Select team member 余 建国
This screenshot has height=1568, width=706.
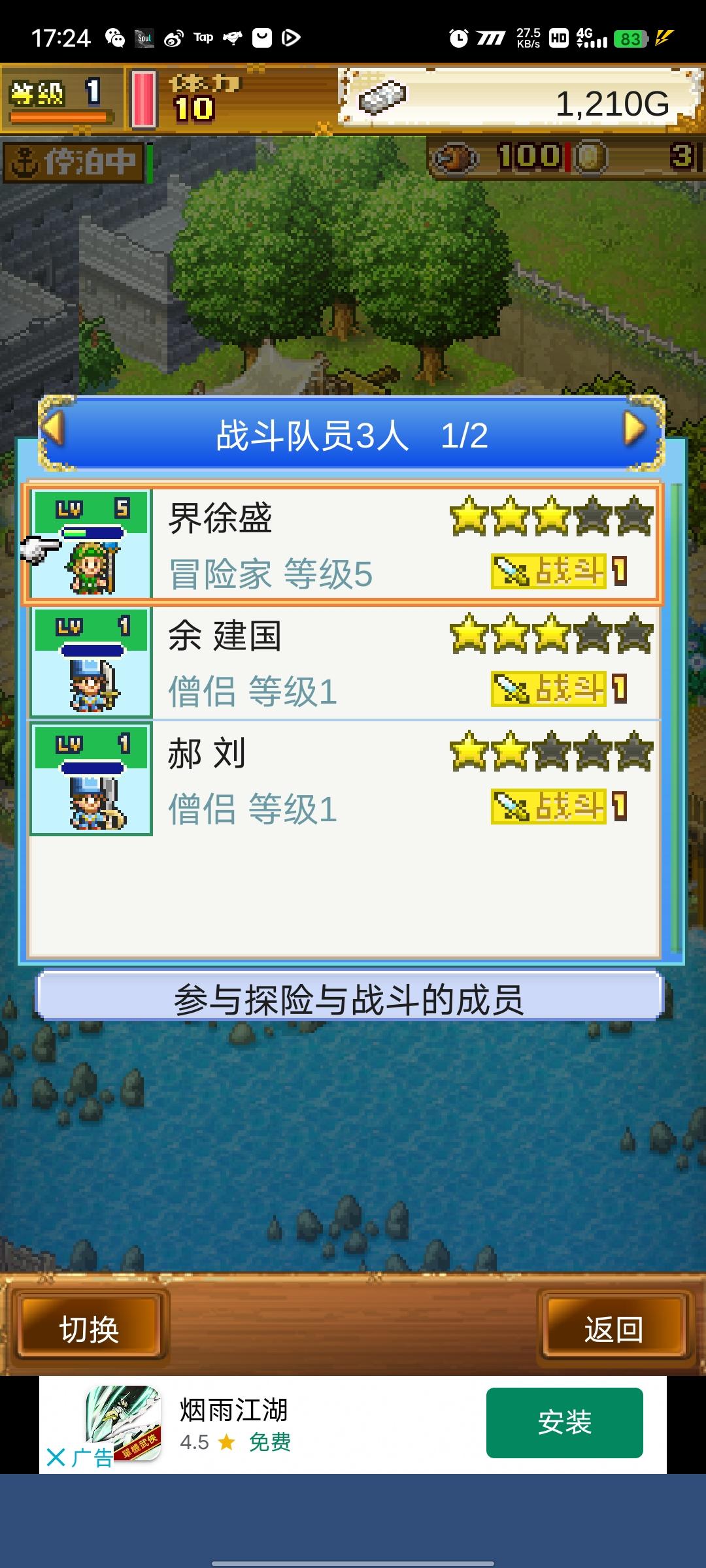343,662
